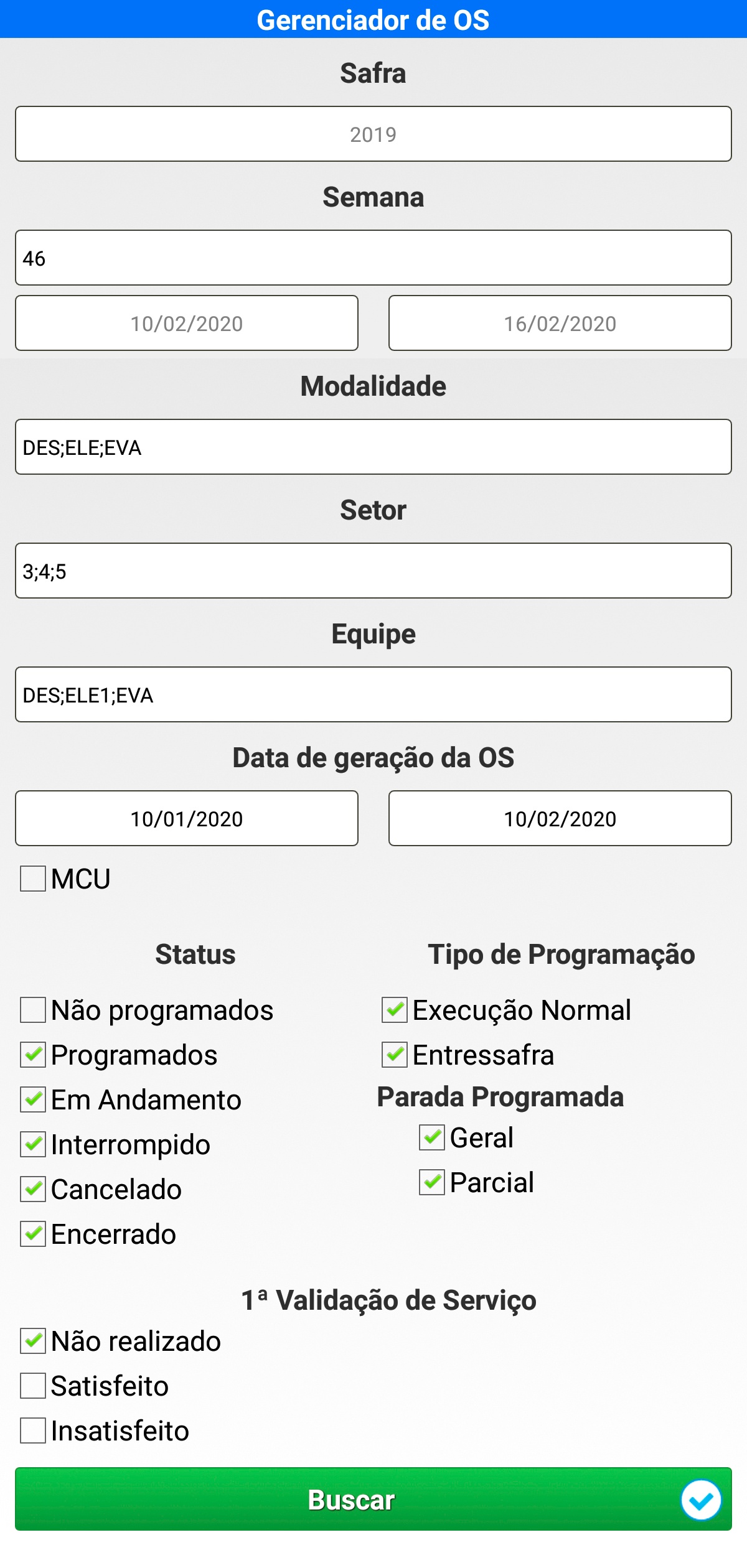Image resolution: width=747 pixels, height=1568 pixels.
Task: Select the Setor field showing 3;4;5
Action: pyautogui.click(x=372, y=571)
